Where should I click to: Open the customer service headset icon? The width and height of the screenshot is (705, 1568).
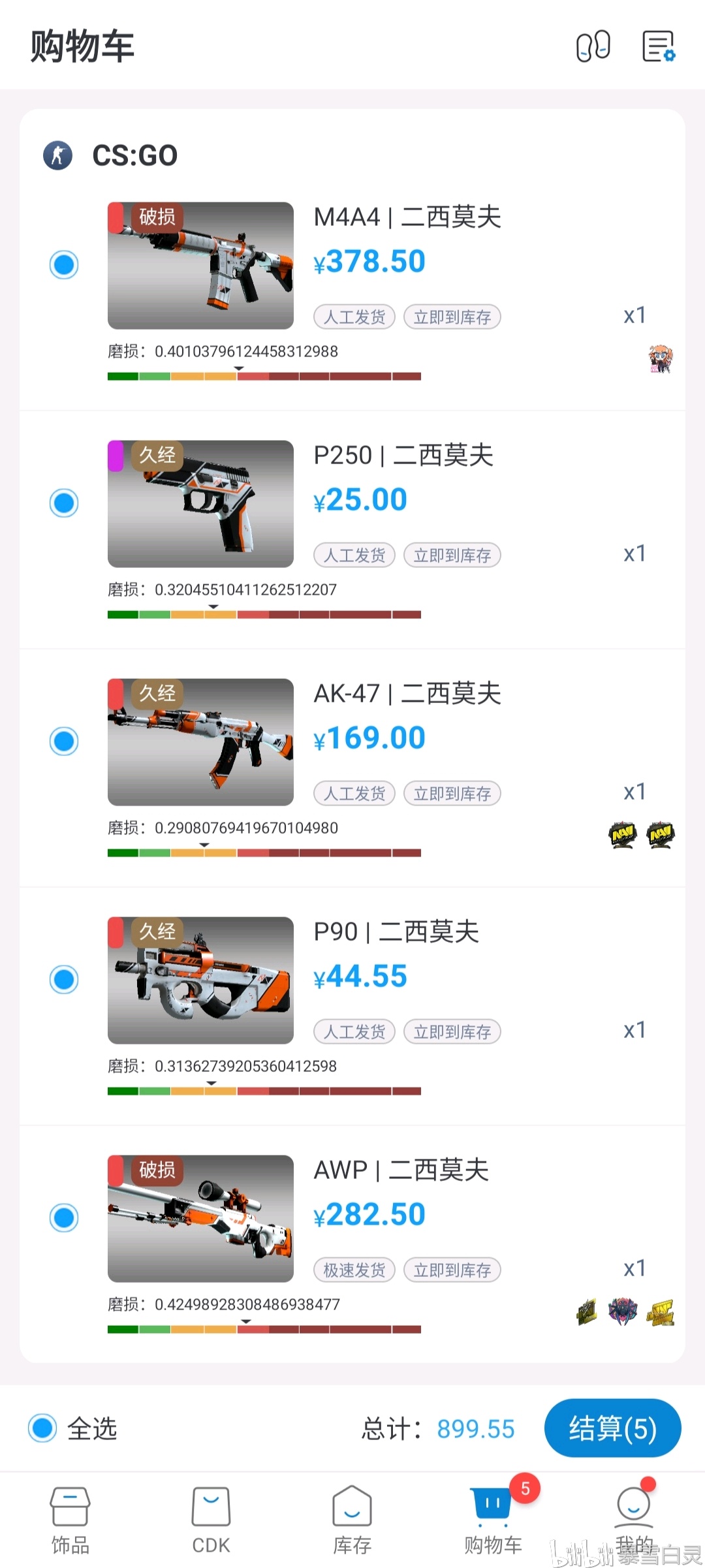pyautogui.click(x=593, y=46)
